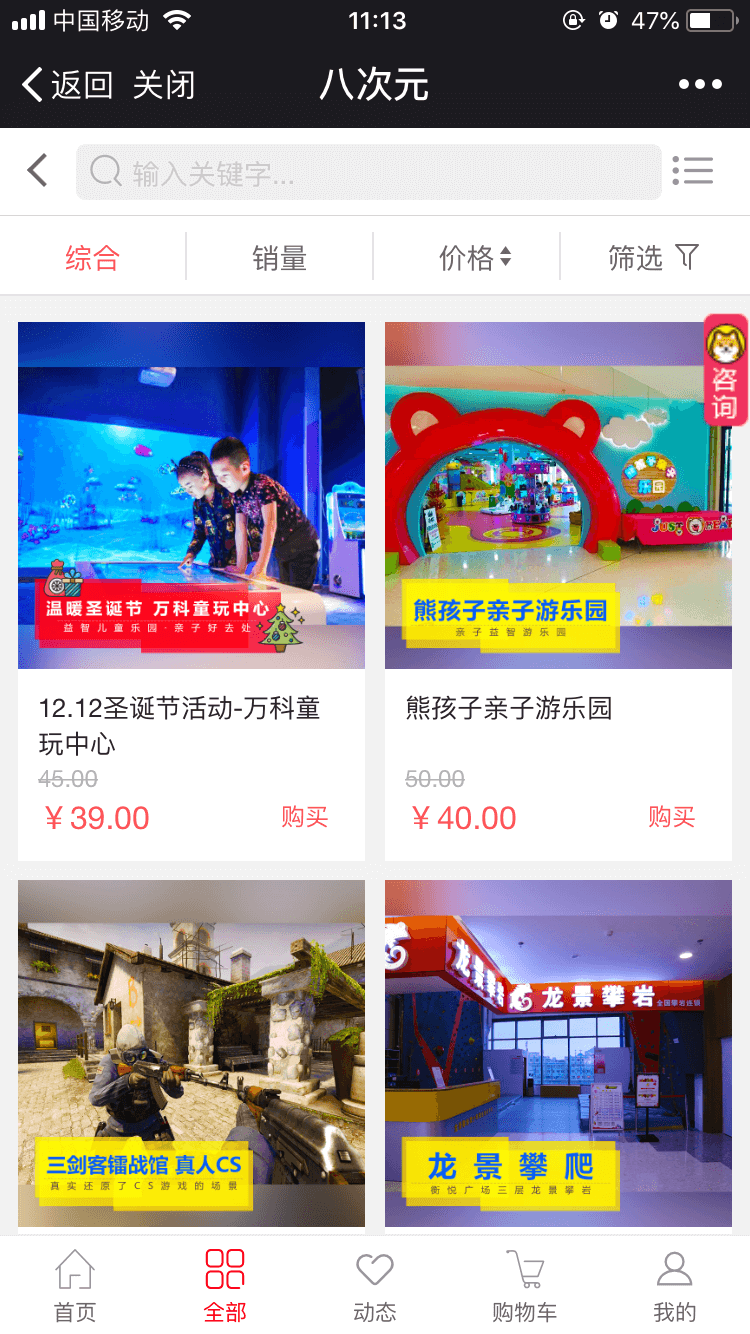
Task: Open the 熊孩子亲子游乐园 product card
Action: 558,496
